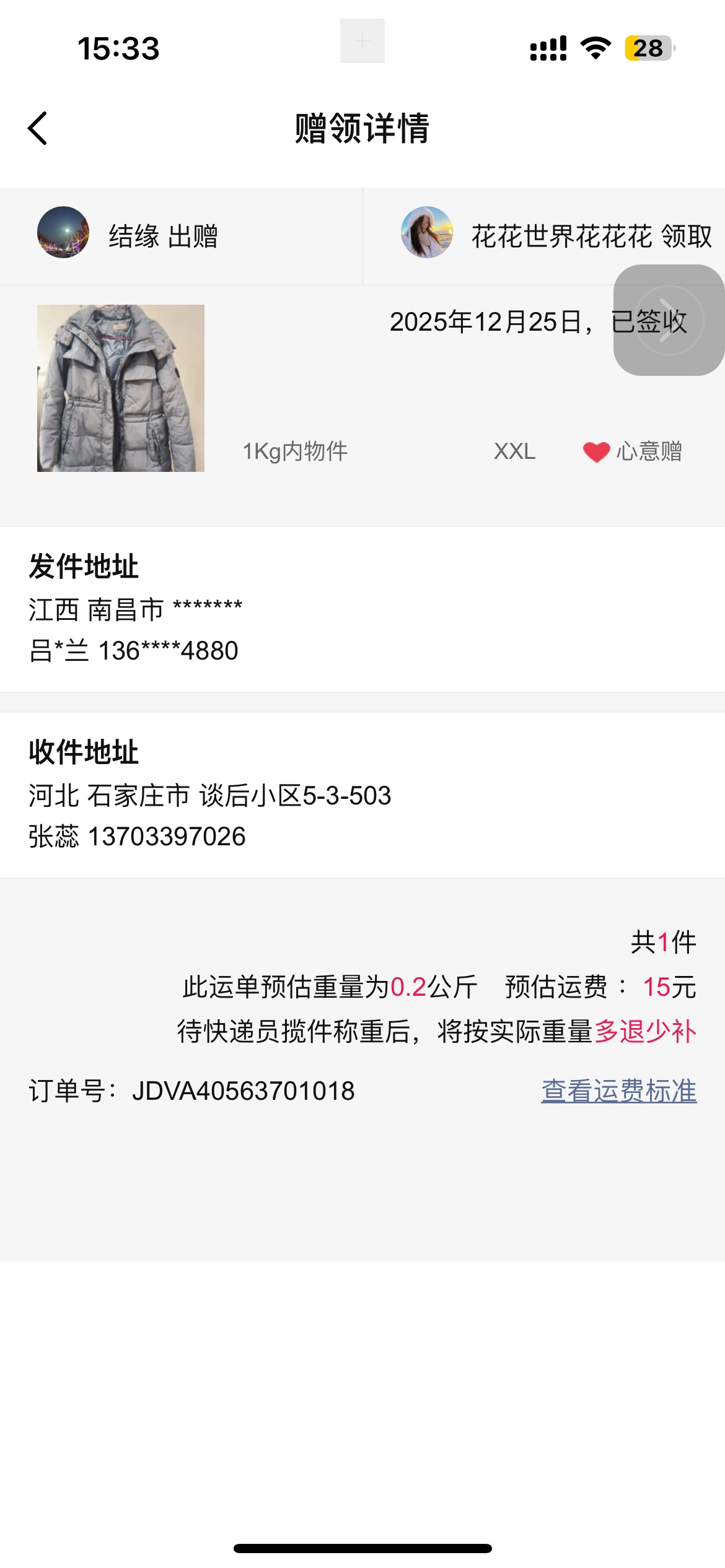This screenshot has height=1568, width=725.
Task: Open the giver 结缘's profile avatar
Action: (x=63, y=233)
